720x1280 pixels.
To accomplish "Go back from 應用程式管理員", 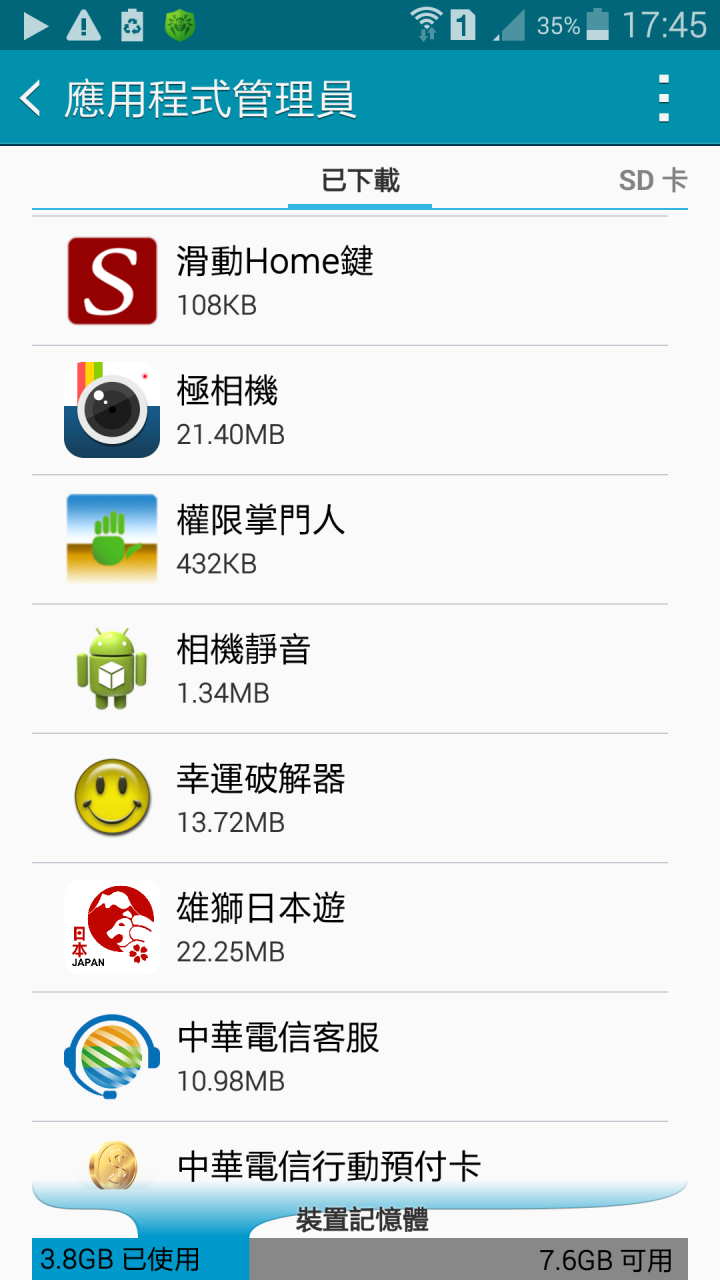I will point(32,98).
